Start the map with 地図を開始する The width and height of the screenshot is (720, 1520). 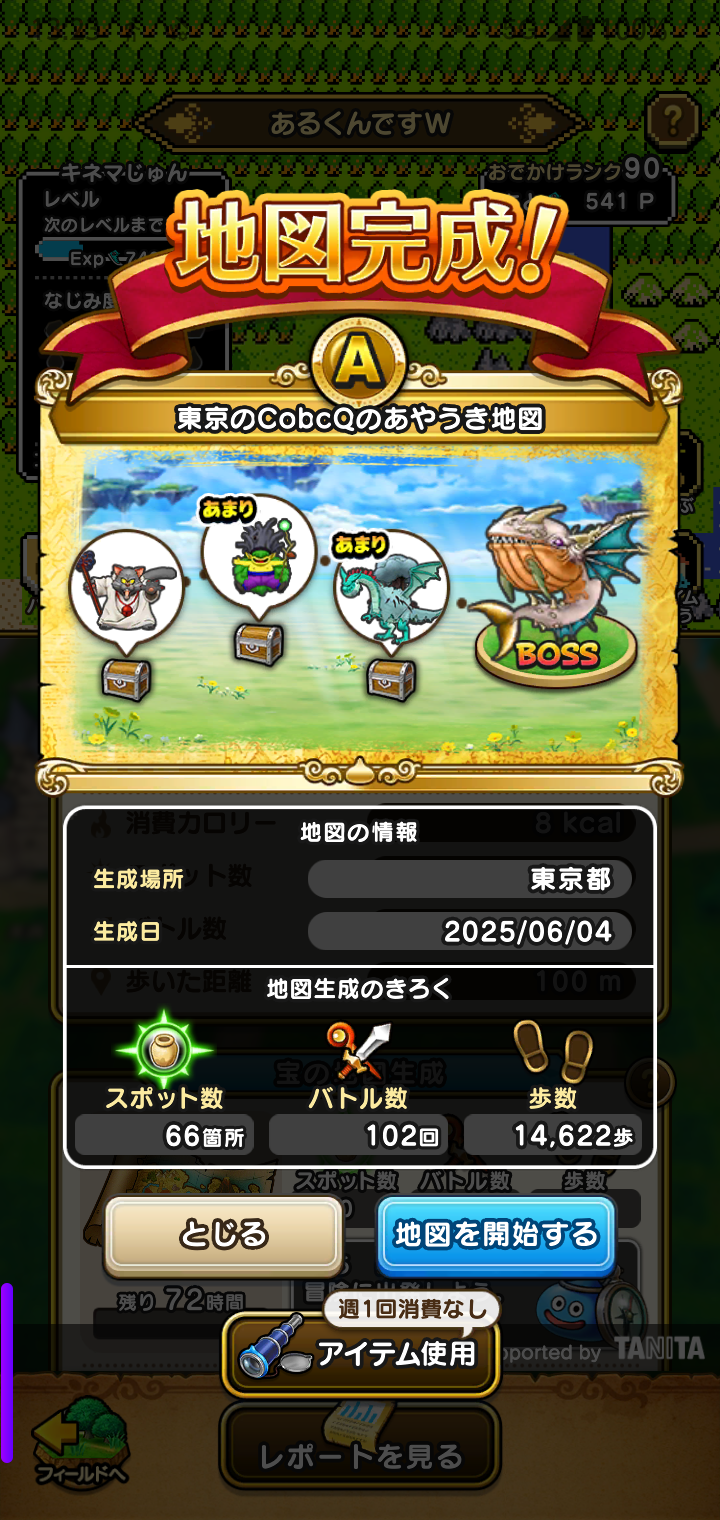coord(496,1235)
